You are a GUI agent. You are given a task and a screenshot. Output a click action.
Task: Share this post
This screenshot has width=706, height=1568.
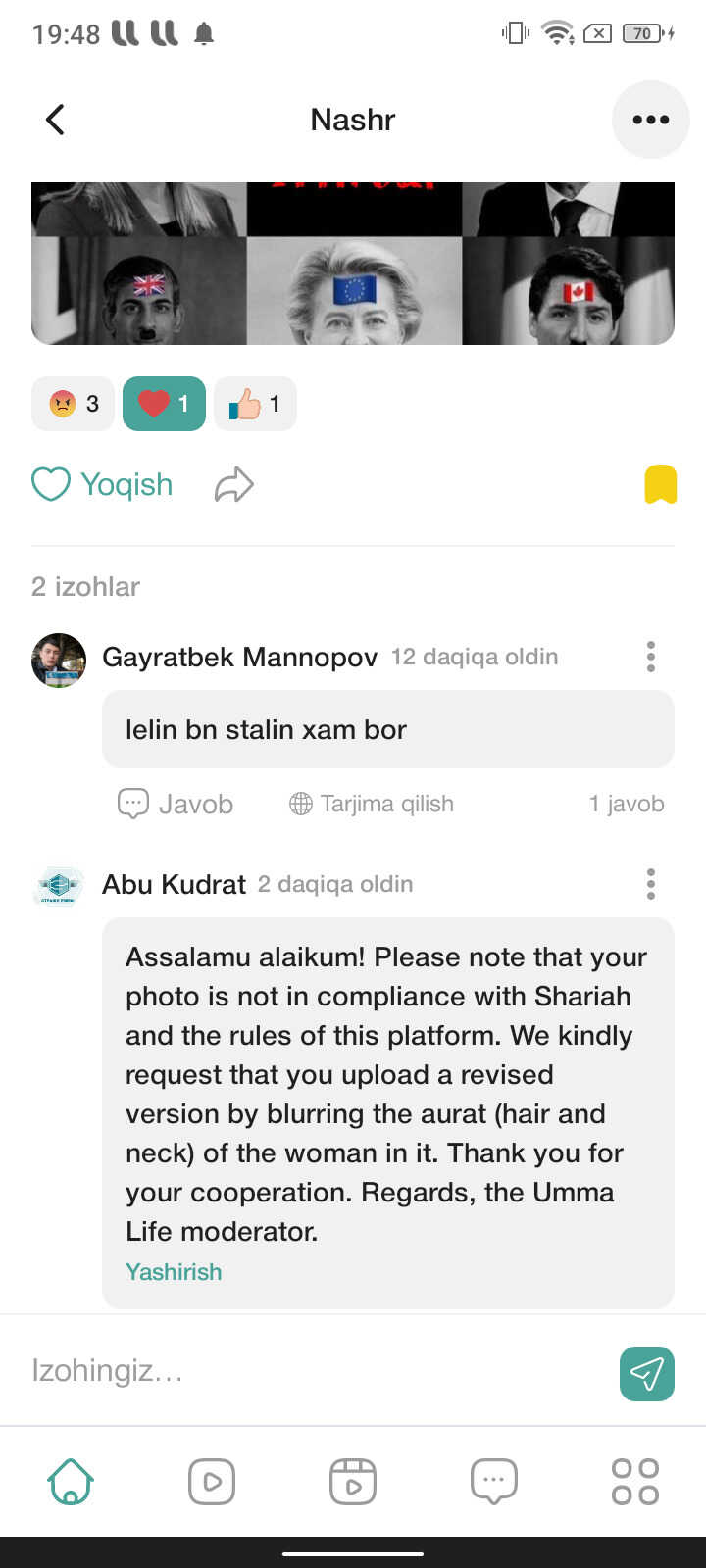click(x=234, y=484)
